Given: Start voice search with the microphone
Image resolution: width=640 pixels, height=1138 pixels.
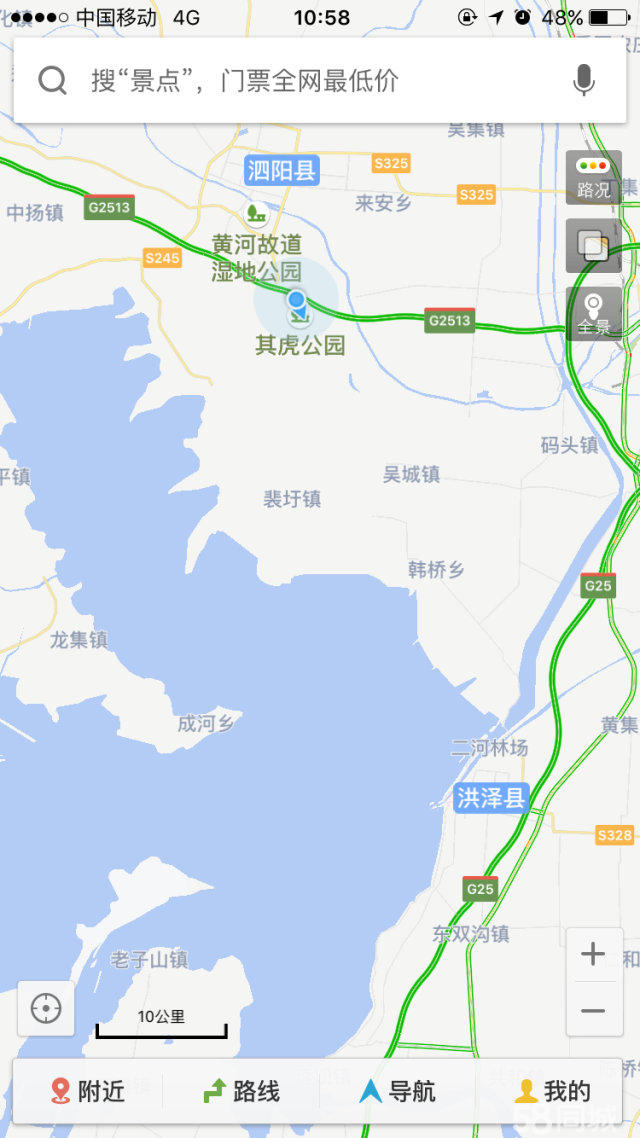Looking at the screenshot, I should click(584, 81).
